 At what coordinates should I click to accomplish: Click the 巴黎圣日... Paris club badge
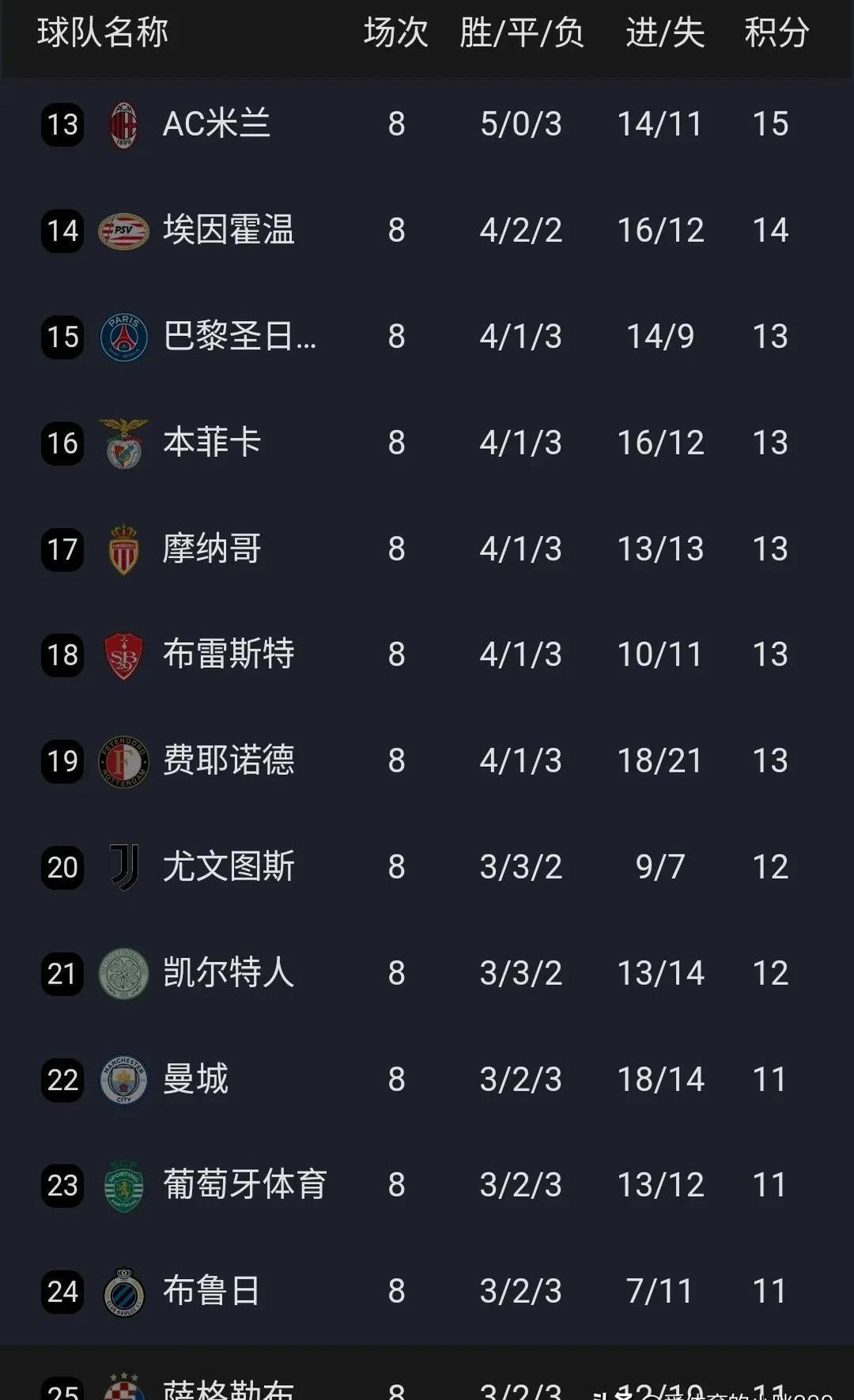(x=123, y=336)
